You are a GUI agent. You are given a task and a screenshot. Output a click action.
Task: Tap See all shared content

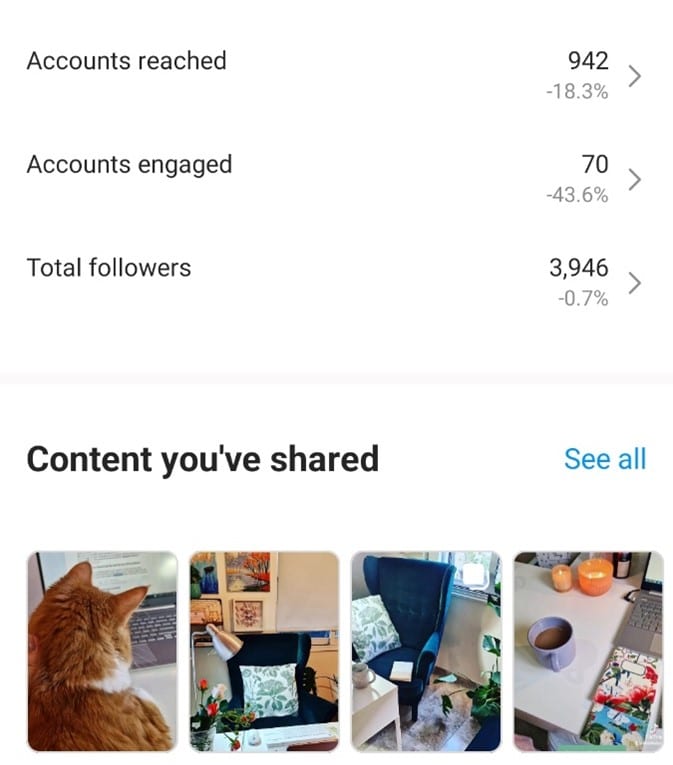point(605,459)
